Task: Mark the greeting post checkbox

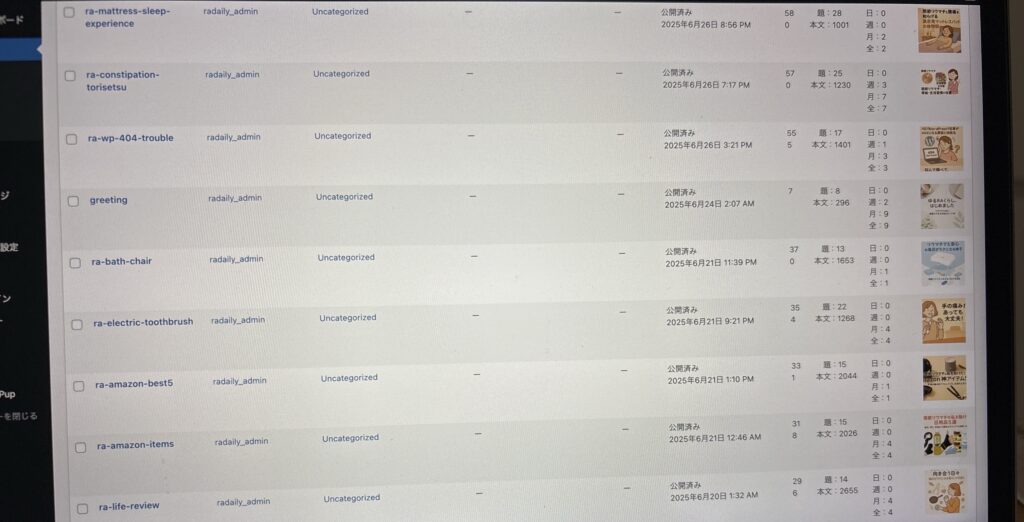Action: coord(73,201)
